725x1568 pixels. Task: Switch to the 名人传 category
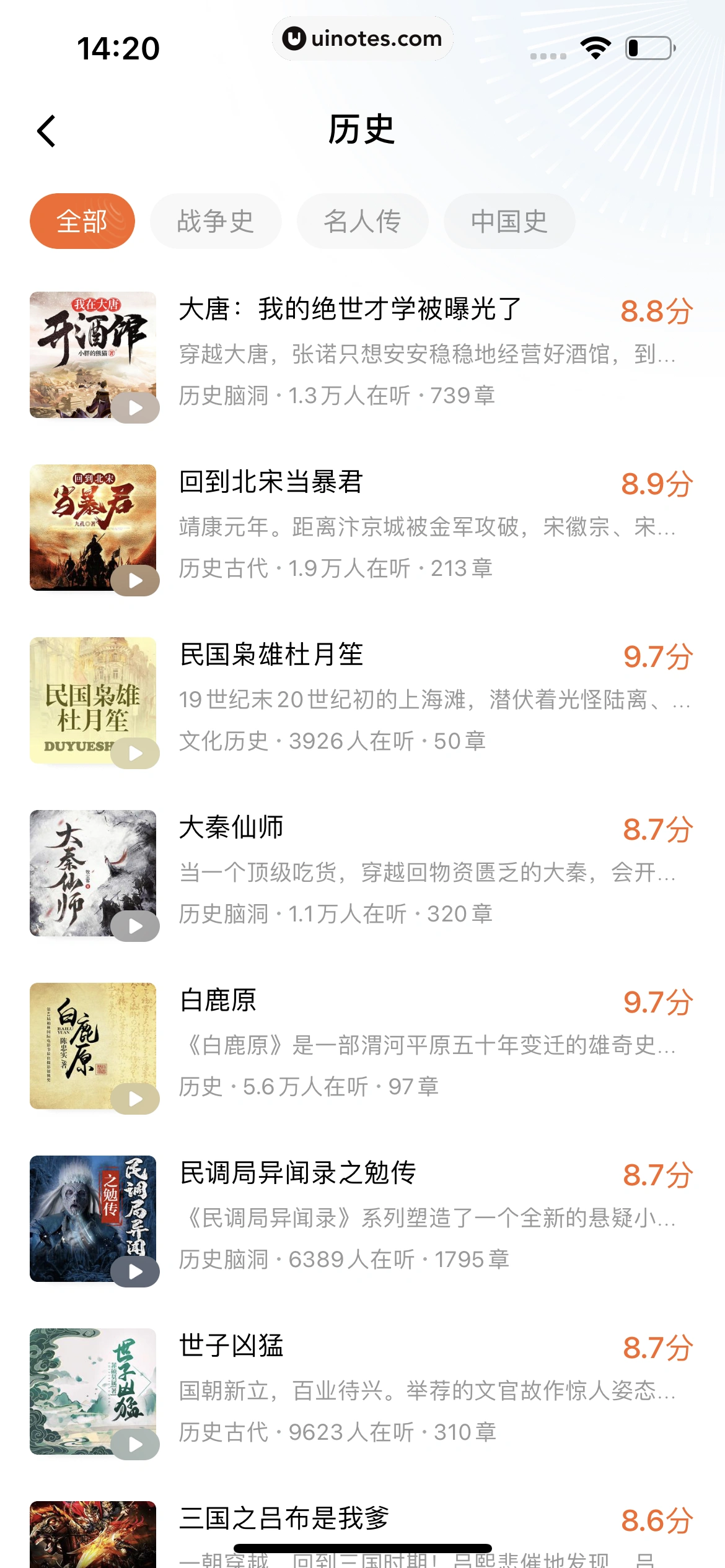pos(362,221)
